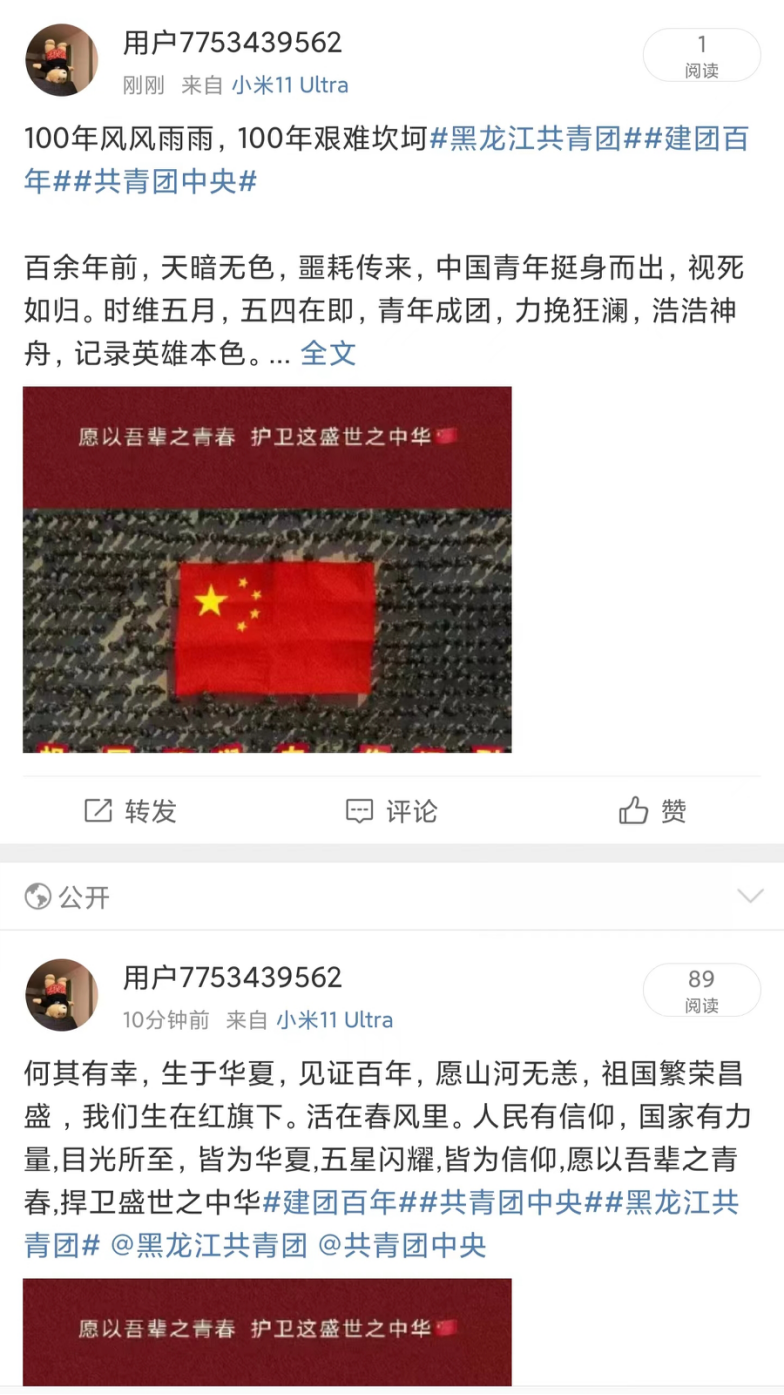The width and height of the screenshot is (784, 1395).
Task: Tap 小米11 Ultra source on second post
Action: click(335, 1020)
